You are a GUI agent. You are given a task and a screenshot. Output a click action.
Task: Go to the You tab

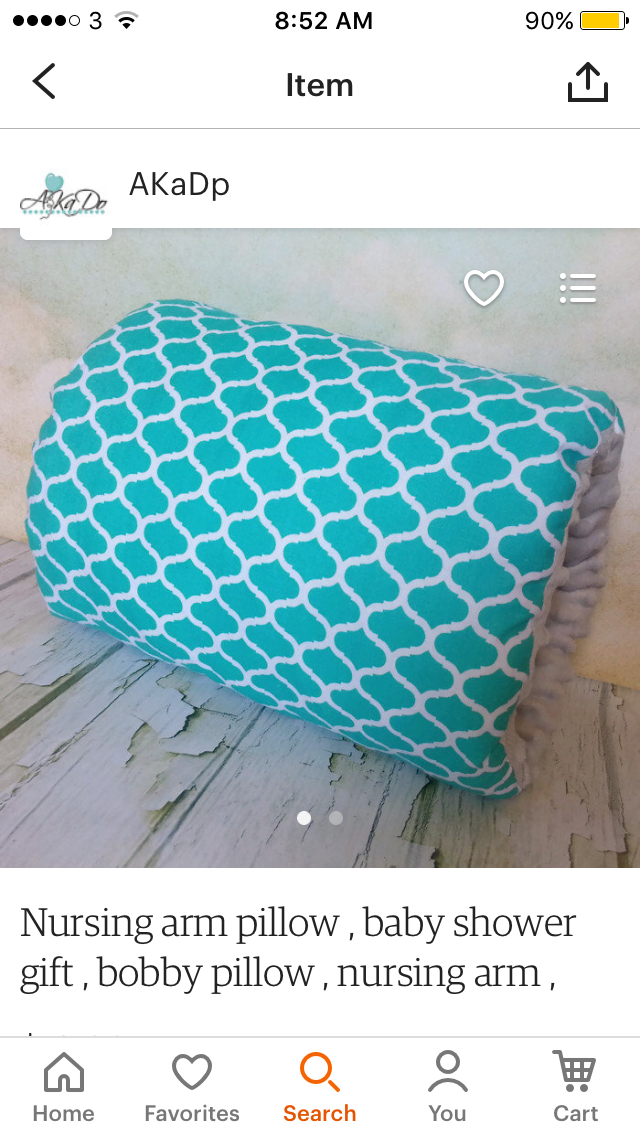[447, 1087]
